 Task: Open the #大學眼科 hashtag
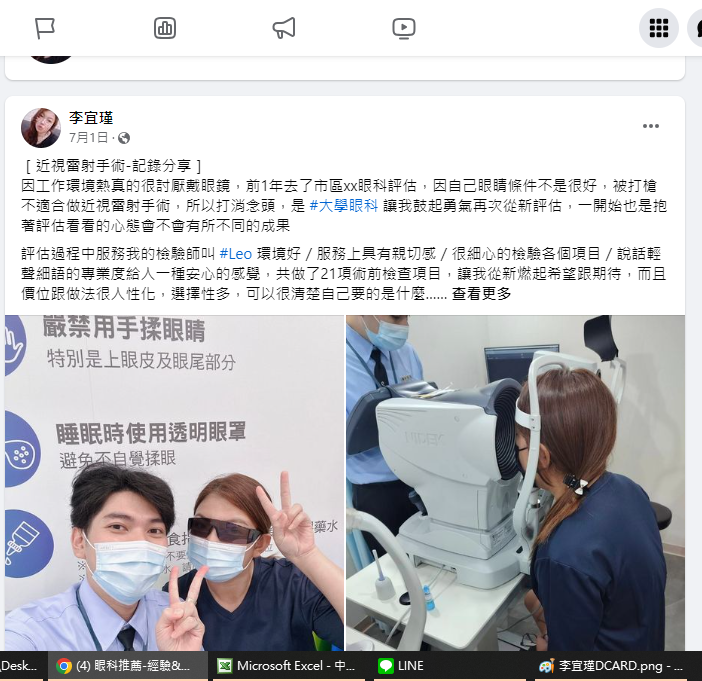click(343, 204)
